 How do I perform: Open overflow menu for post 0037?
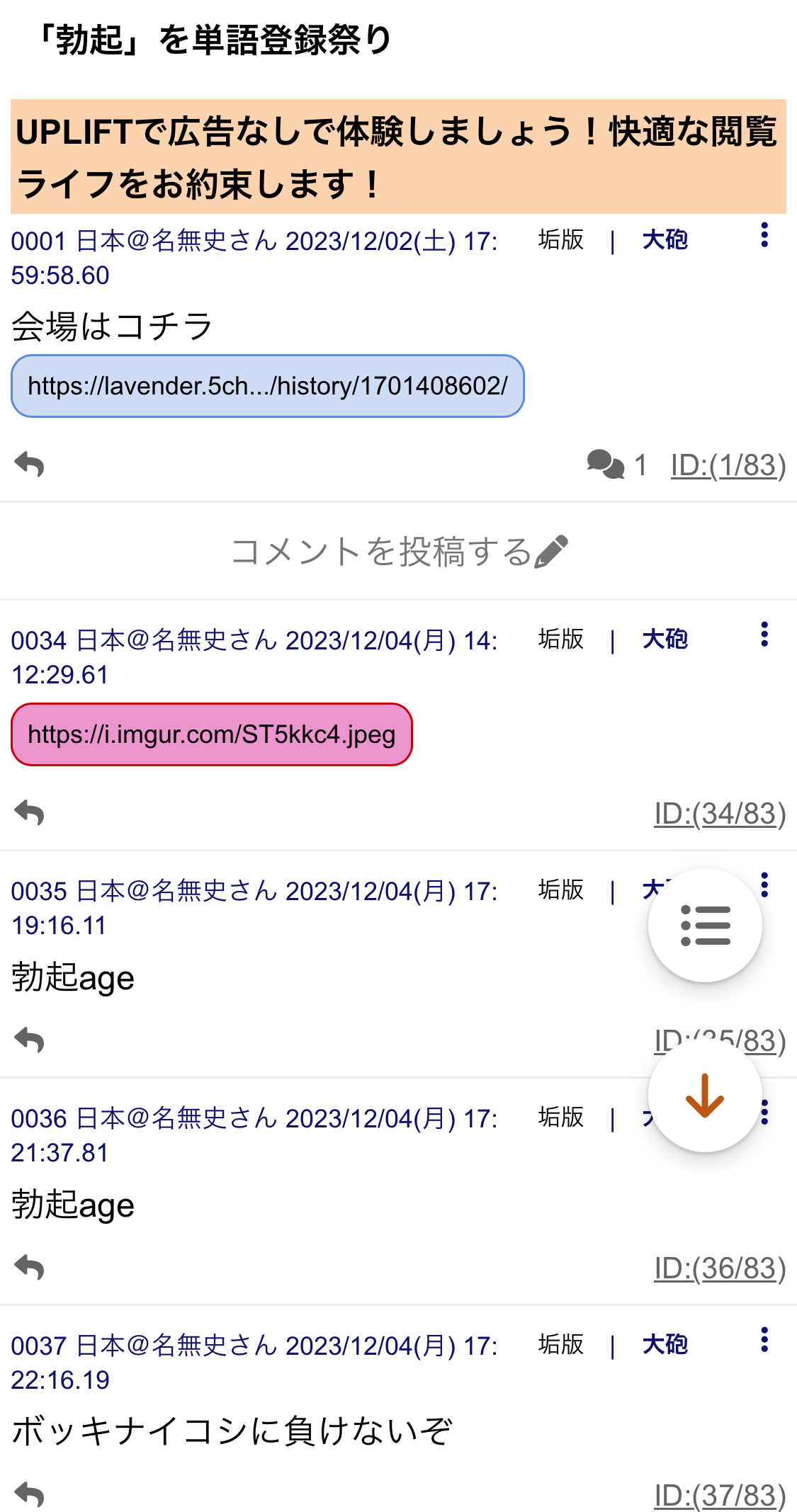click(x=764, y=1340)
